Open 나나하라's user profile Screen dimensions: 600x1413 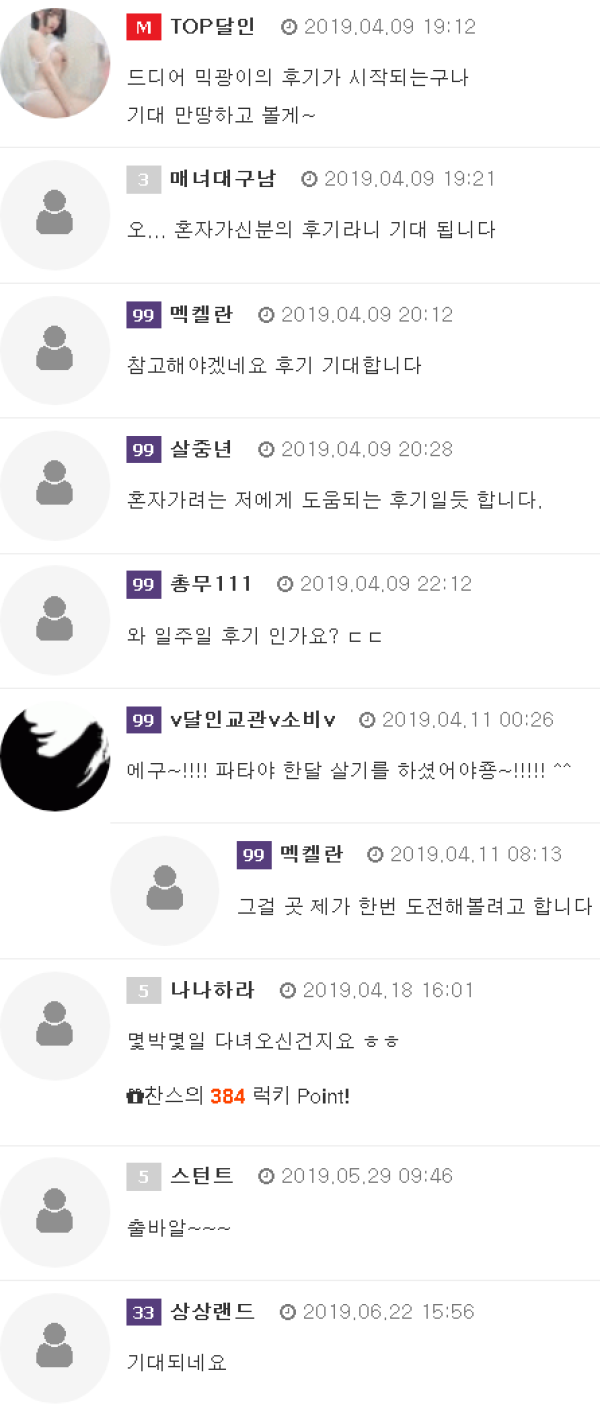click(x=212, y=990)
